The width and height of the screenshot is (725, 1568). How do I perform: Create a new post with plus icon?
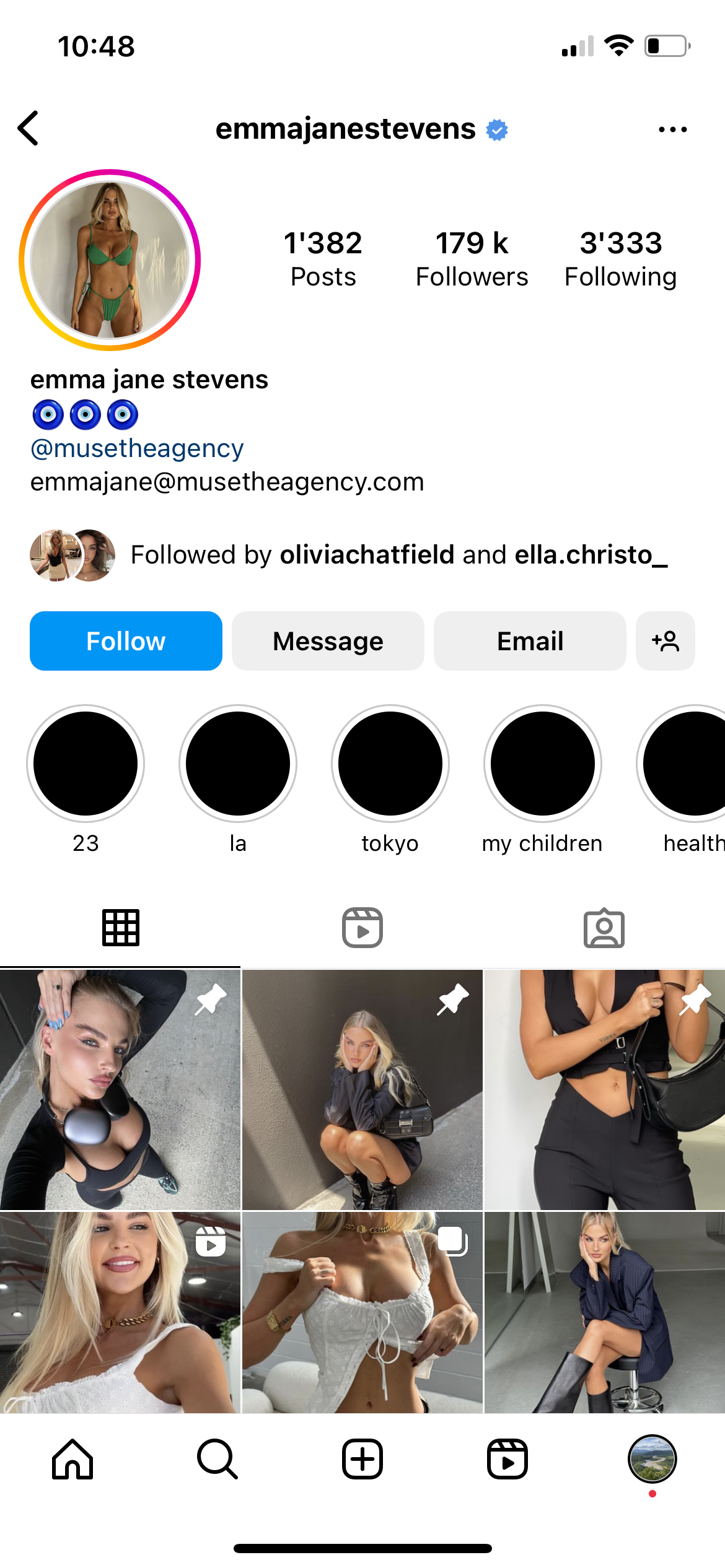(x=362, y=1459)
